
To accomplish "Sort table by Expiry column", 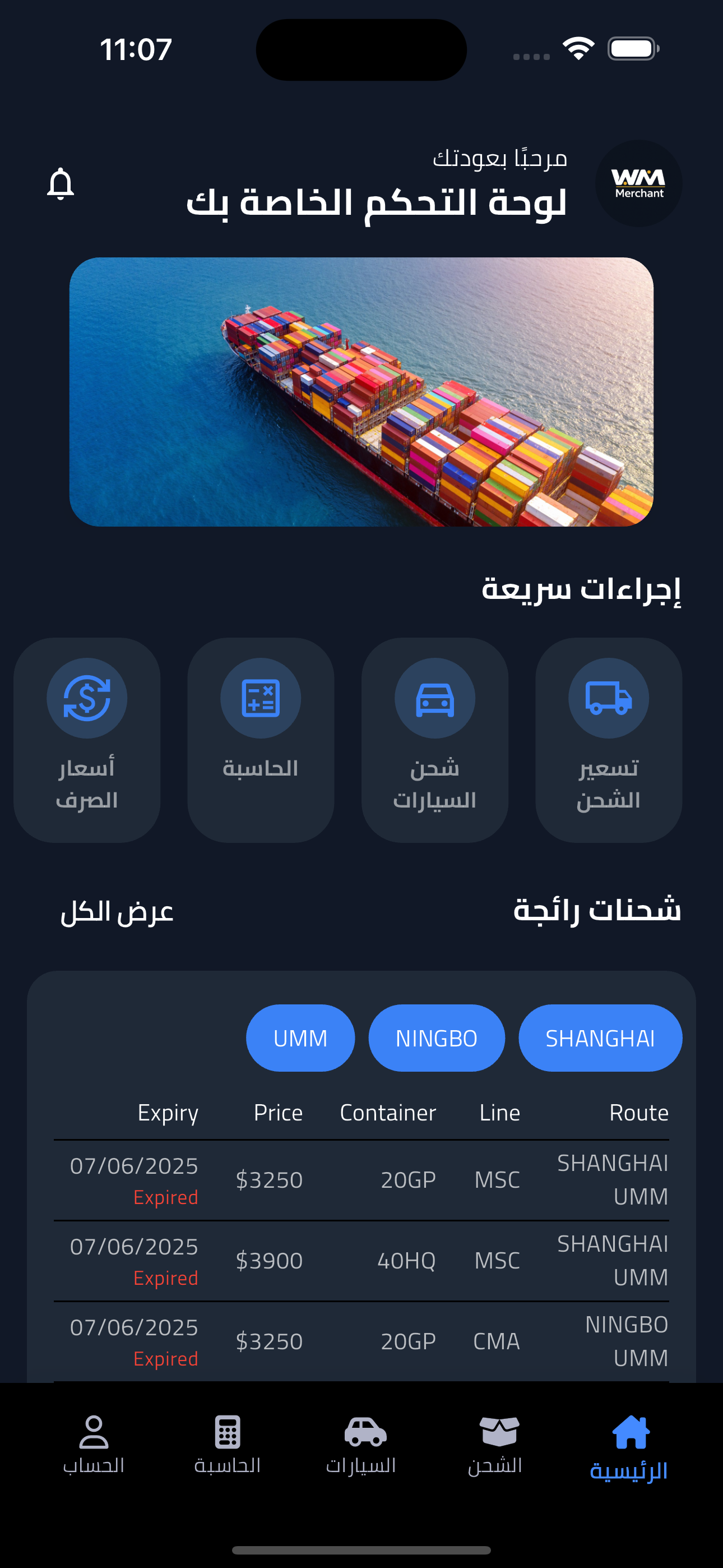I will 168,1112.
